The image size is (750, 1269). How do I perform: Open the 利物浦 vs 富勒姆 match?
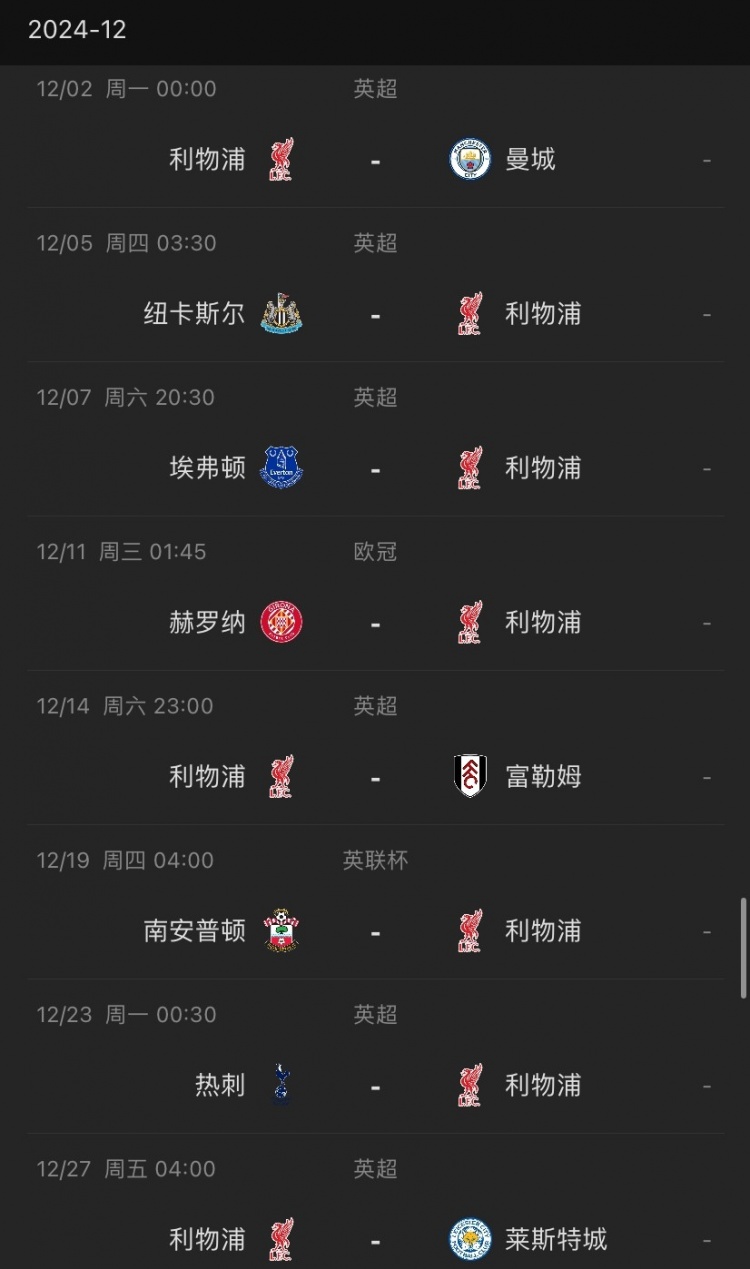(375, 747)
